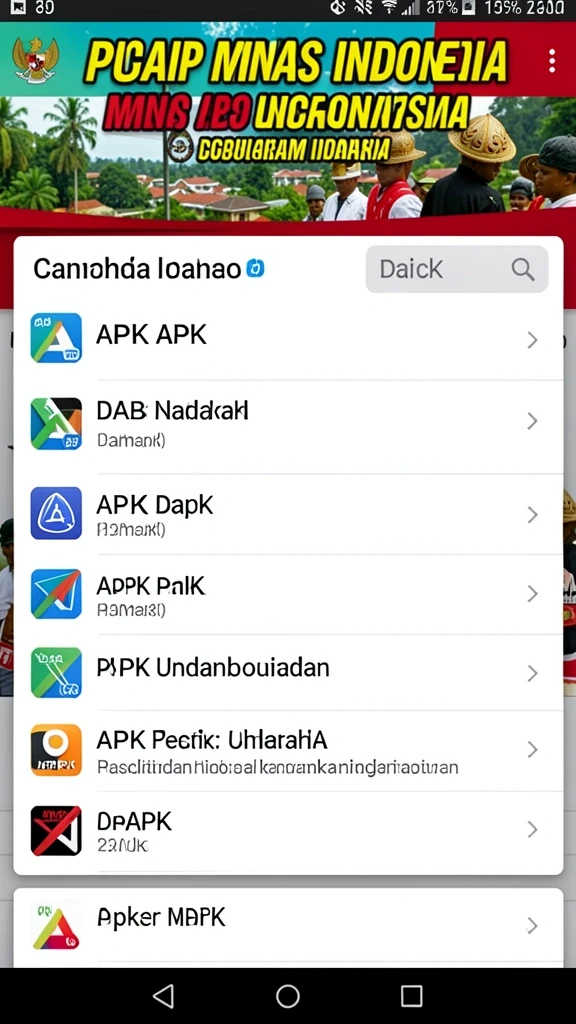Open the APPK PalK entry
576x1024 pixels.
point(288,594)
